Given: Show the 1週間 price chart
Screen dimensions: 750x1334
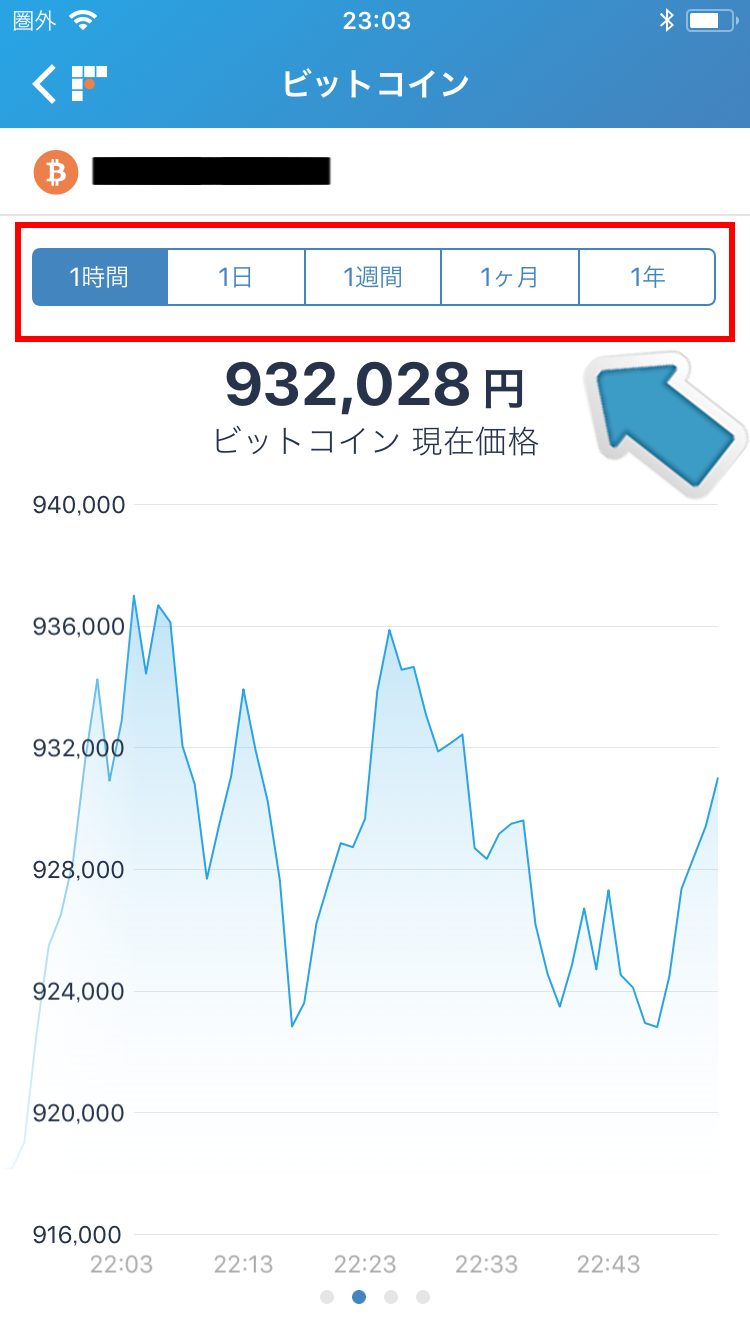Looking at the screenshot, I should [373, 277].
